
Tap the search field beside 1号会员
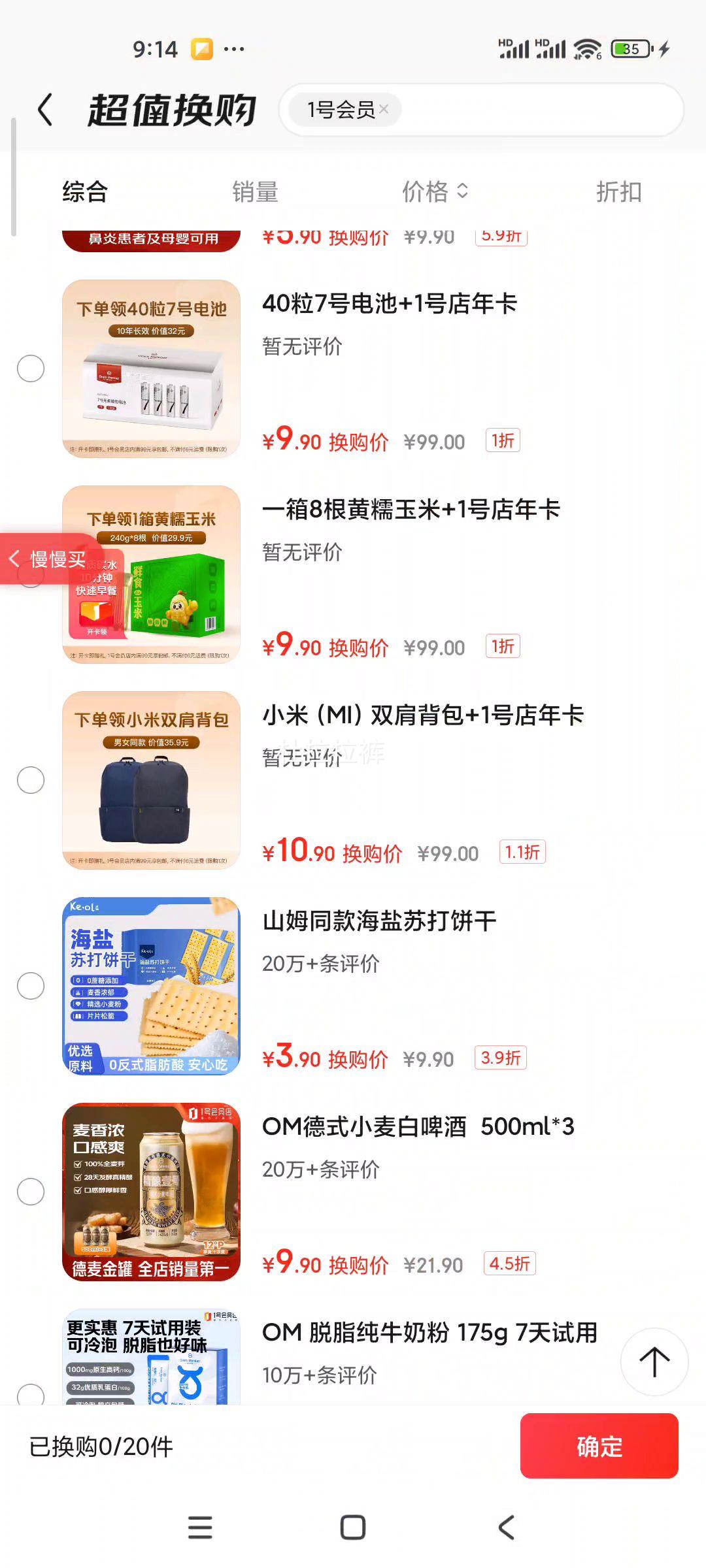tap(539, 110)
